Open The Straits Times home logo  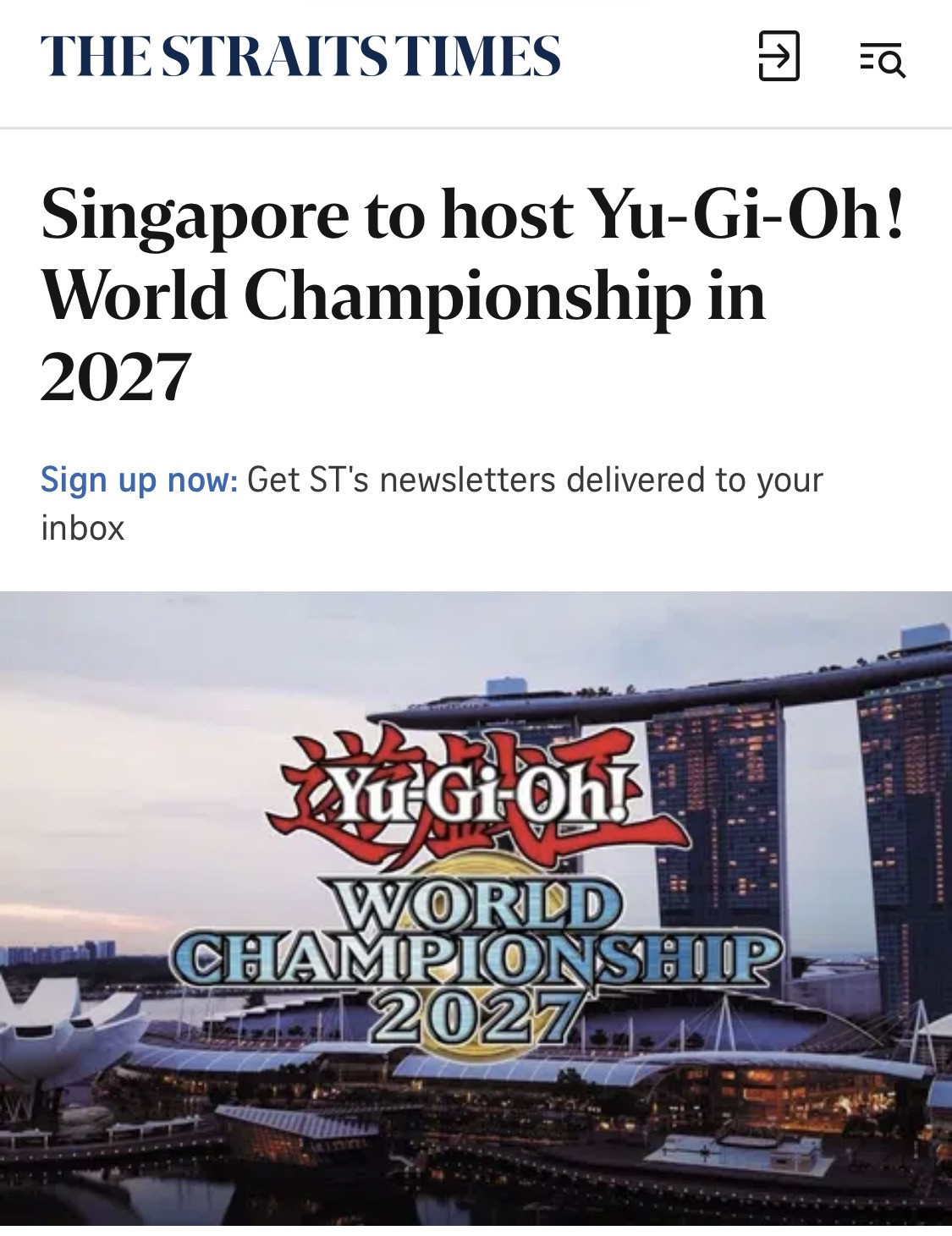[300, 57]
